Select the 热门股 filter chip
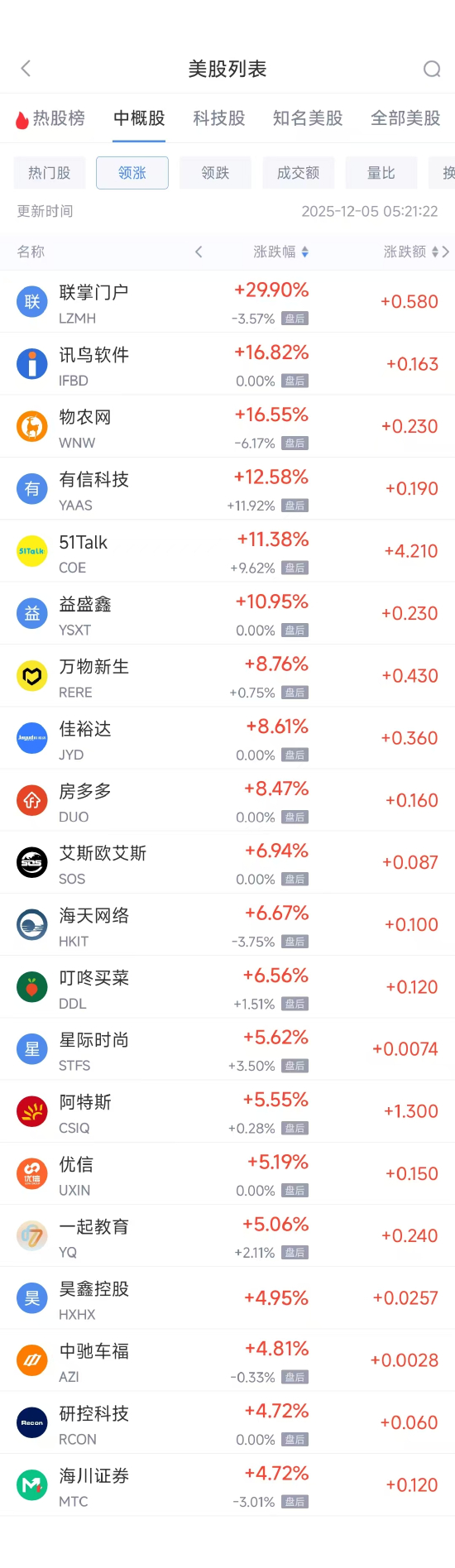Screen dimensions: 455x1568 point(50,173)
